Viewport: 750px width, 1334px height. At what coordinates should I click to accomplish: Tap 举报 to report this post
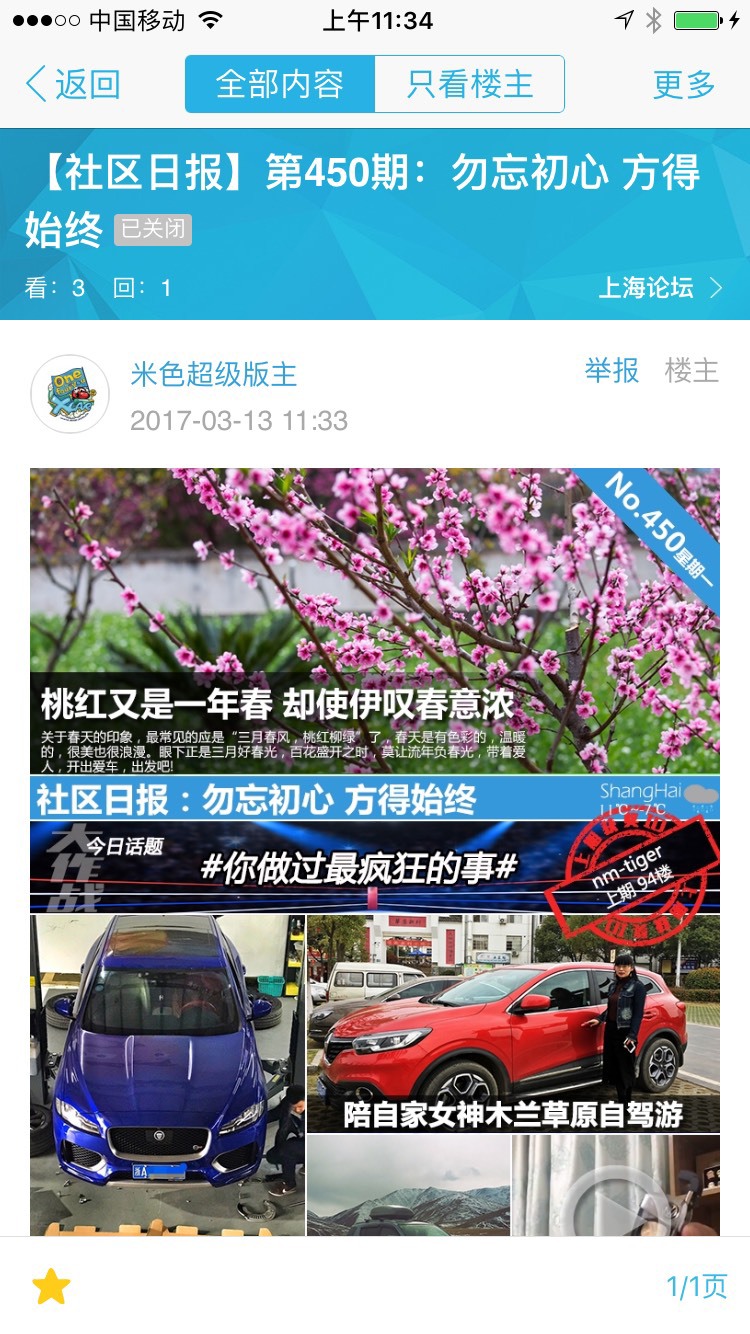click(612, 371)
